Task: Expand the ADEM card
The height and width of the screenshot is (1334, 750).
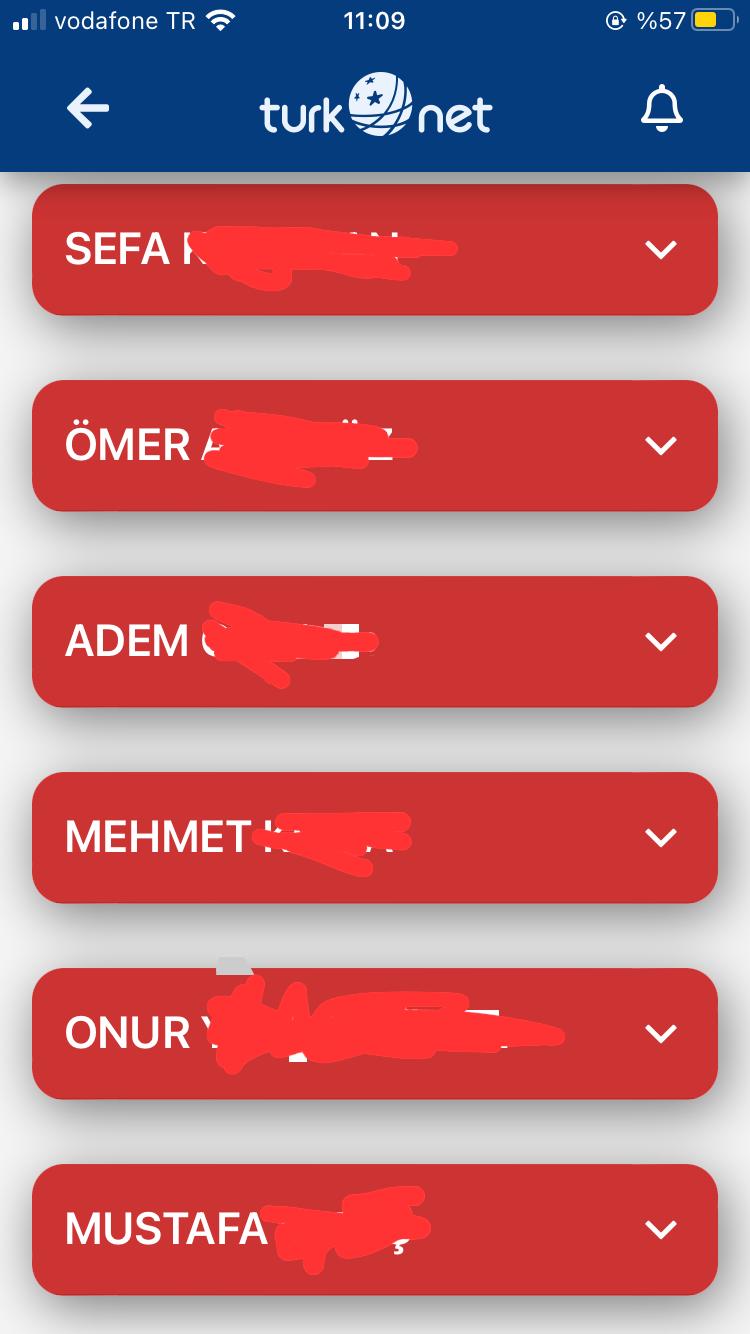Action: pos(375,642)
